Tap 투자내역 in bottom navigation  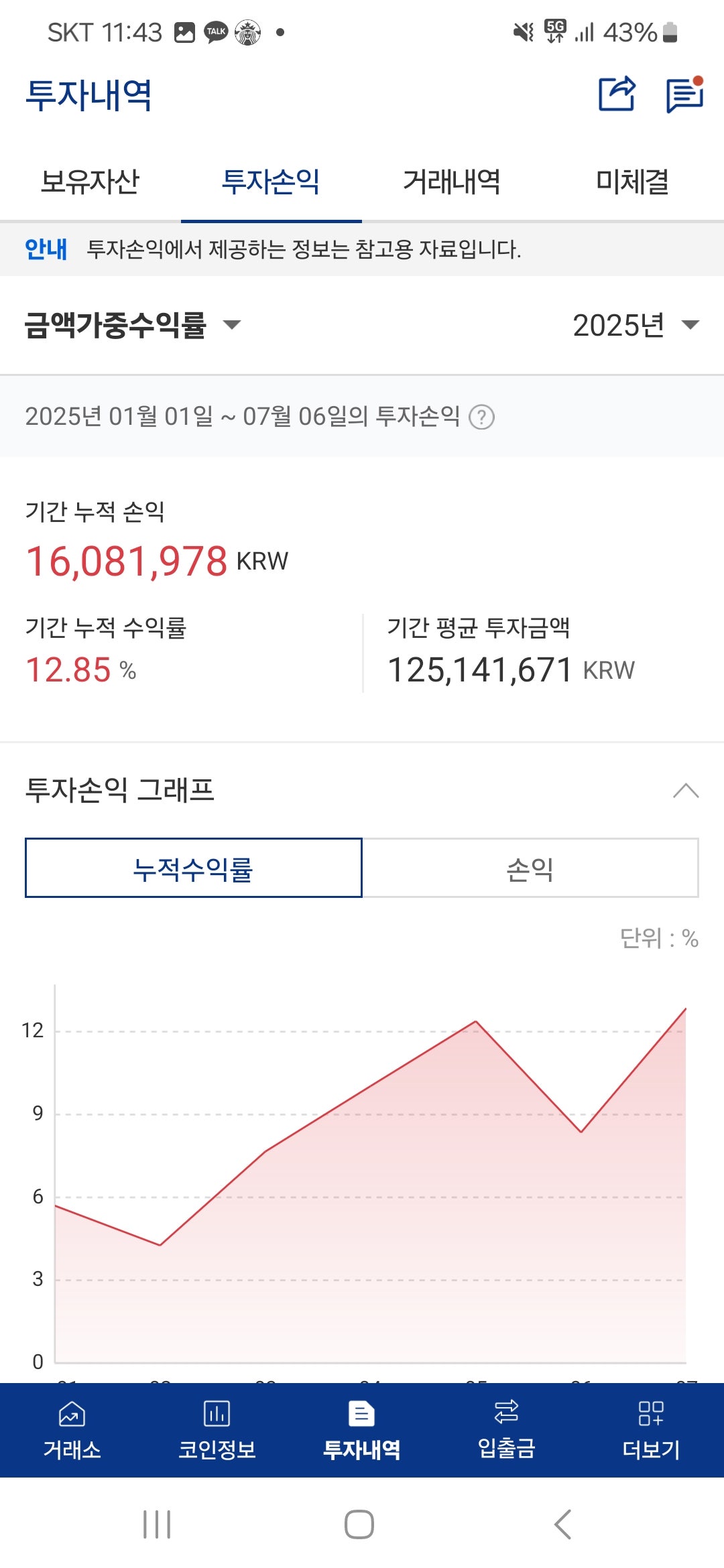[362, 1430]
